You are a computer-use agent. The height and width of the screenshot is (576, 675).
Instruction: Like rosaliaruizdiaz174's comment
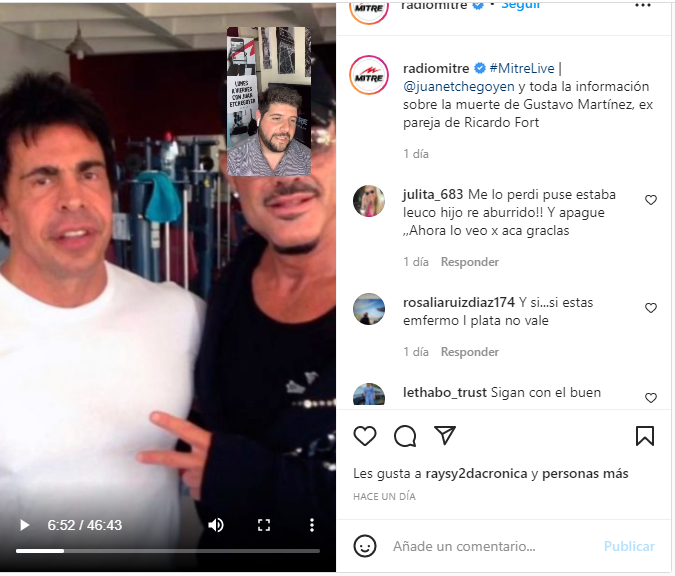651,308
